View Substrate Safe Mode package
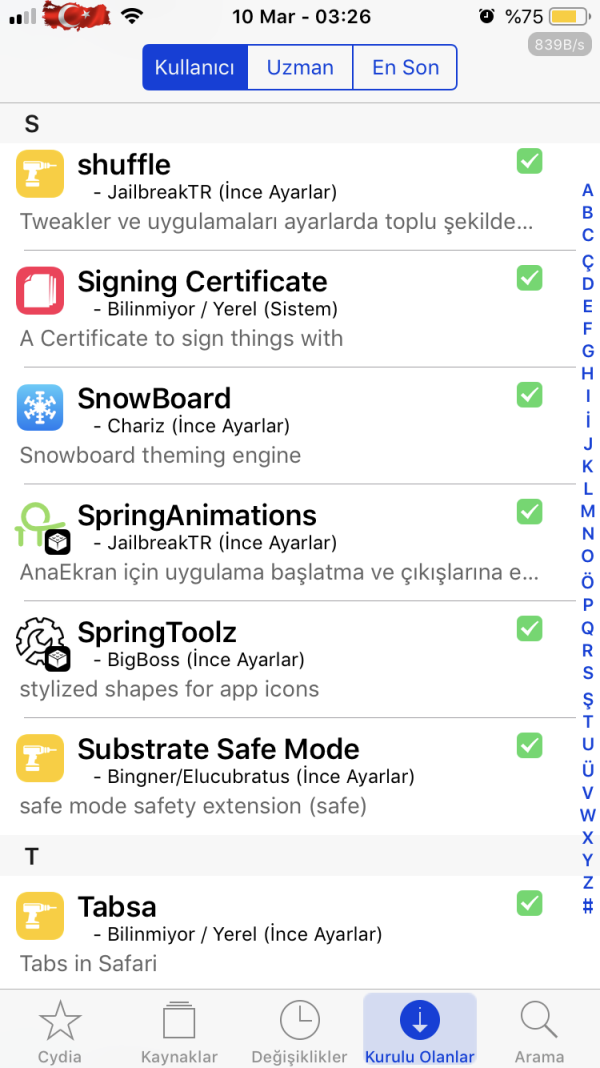600x1068 pixels. [x=280, y=777]
